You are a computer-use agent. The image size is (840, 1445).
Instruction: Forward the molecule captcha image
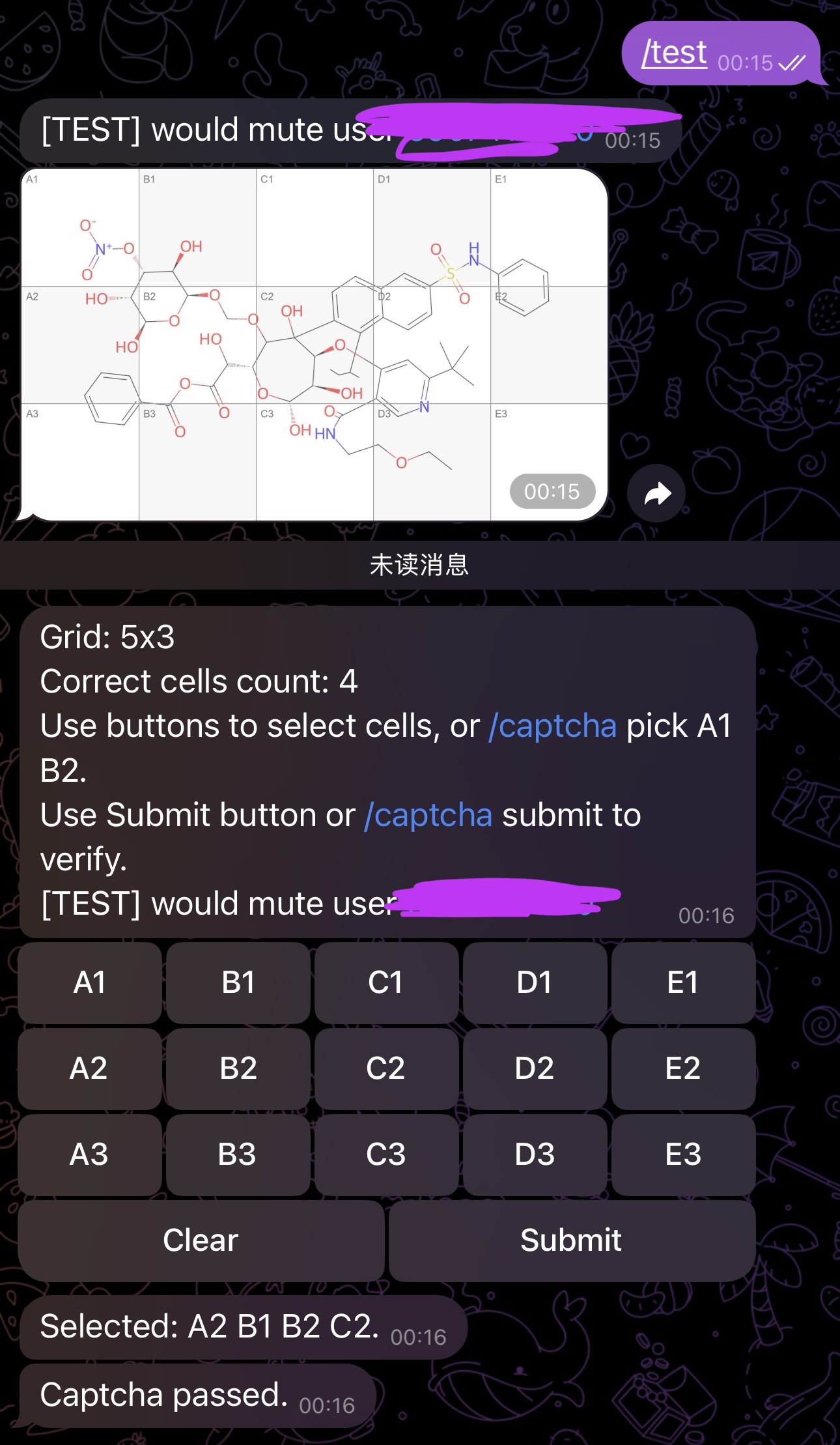click(656, 493)
